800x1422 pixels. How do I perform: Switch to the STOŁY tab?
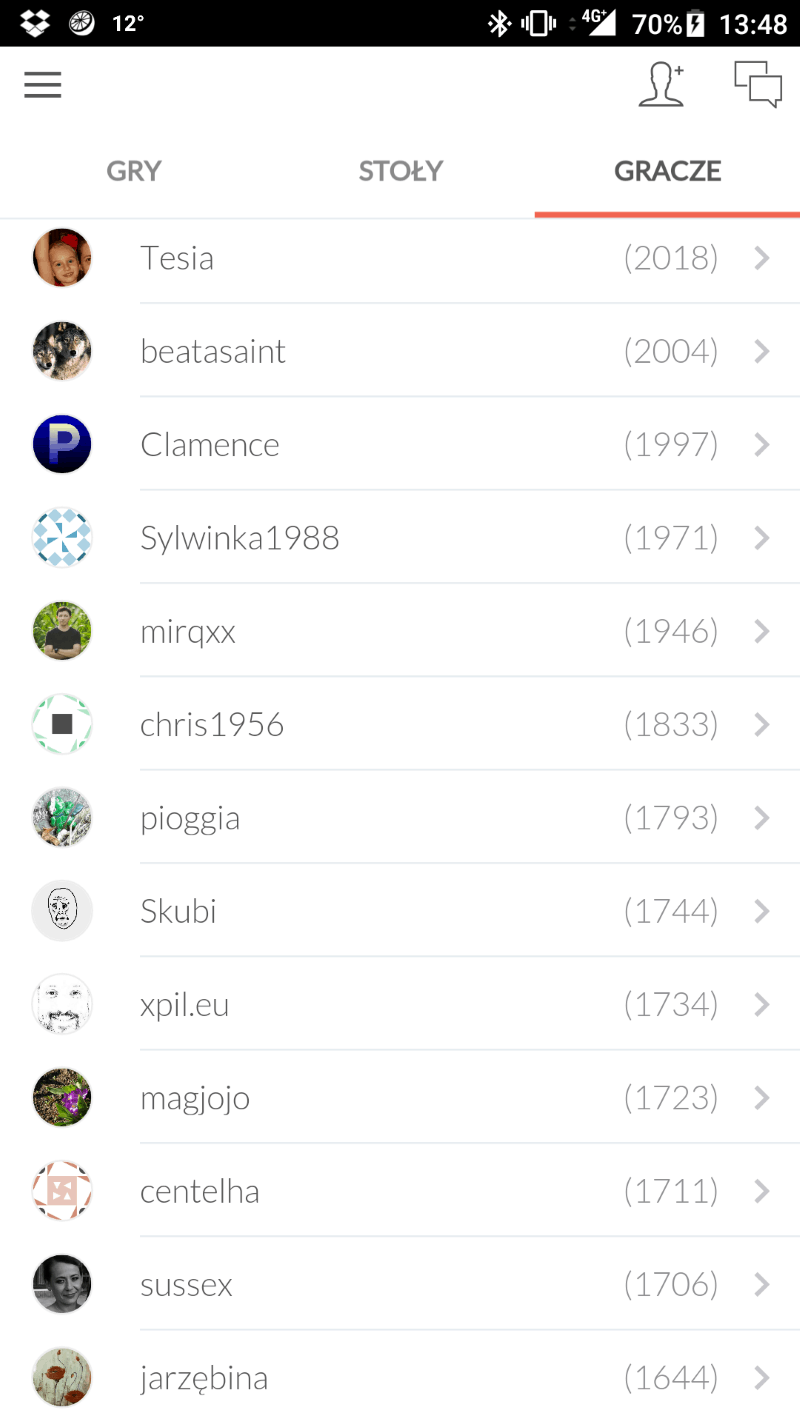pos(400,171)
